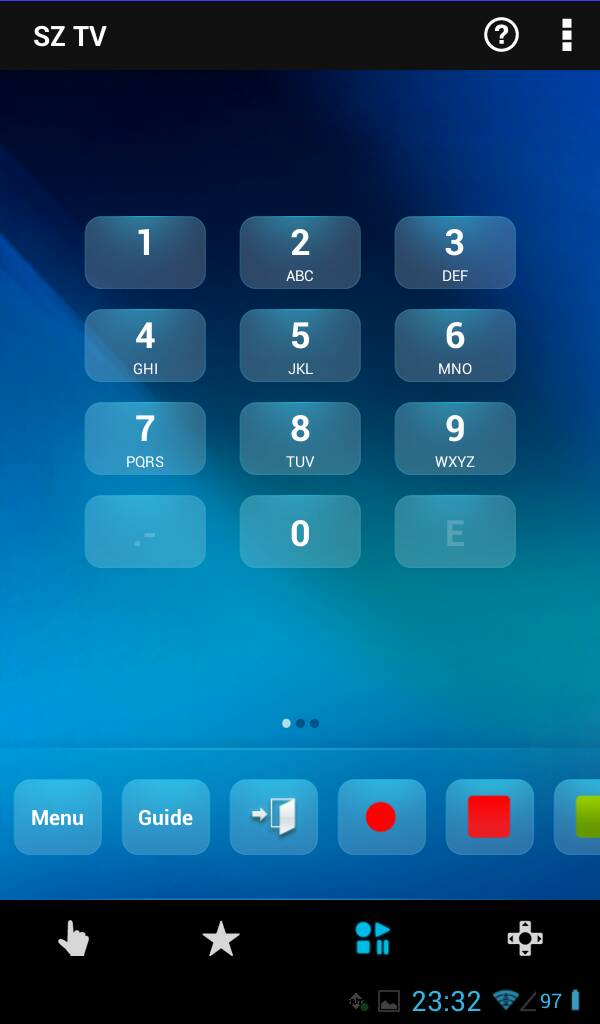Image resolution: width=600 pixels, height=1024 pixels.
Task: Tap the 7 PQRS key
Action: click(x=145, y=438)
